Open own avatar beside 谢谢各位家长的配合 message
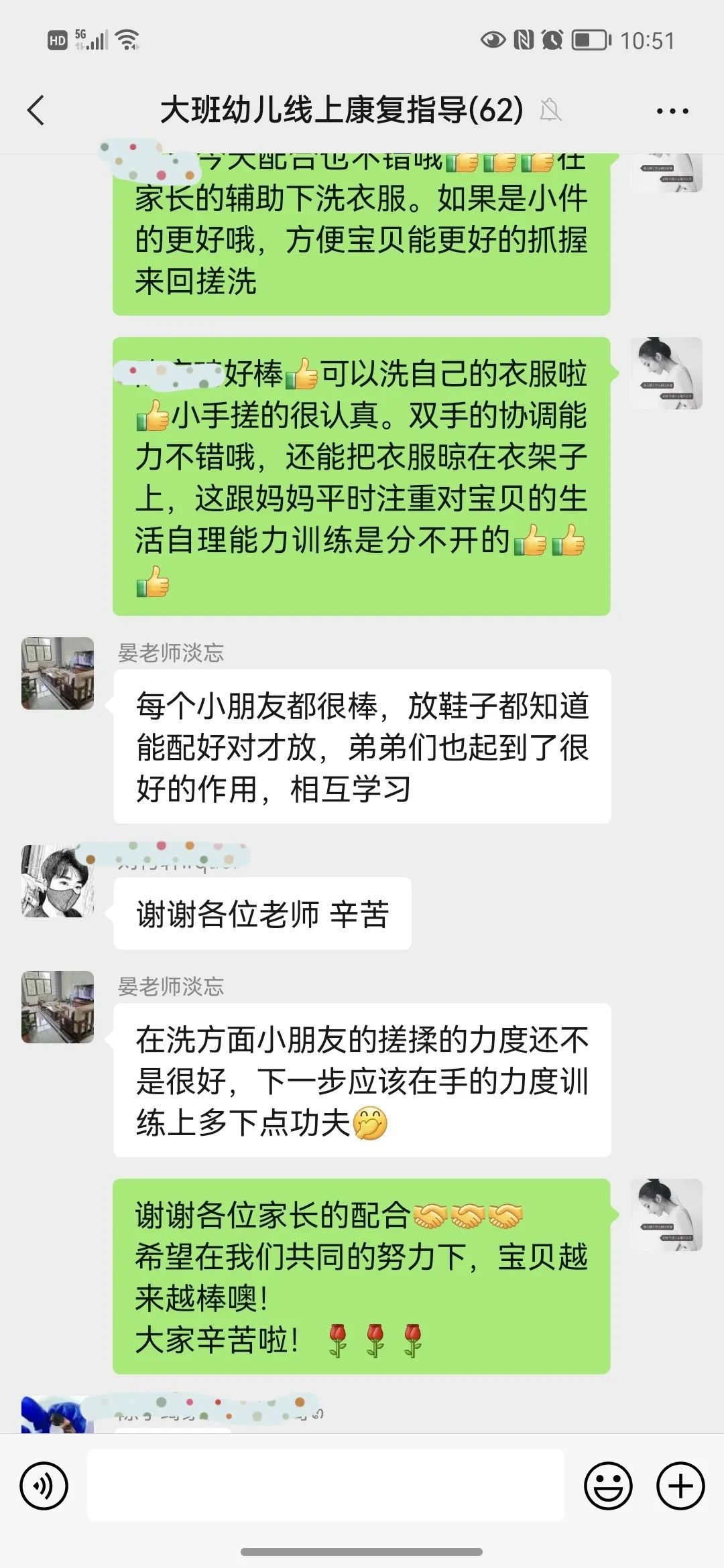 (x=666, y=1215)
